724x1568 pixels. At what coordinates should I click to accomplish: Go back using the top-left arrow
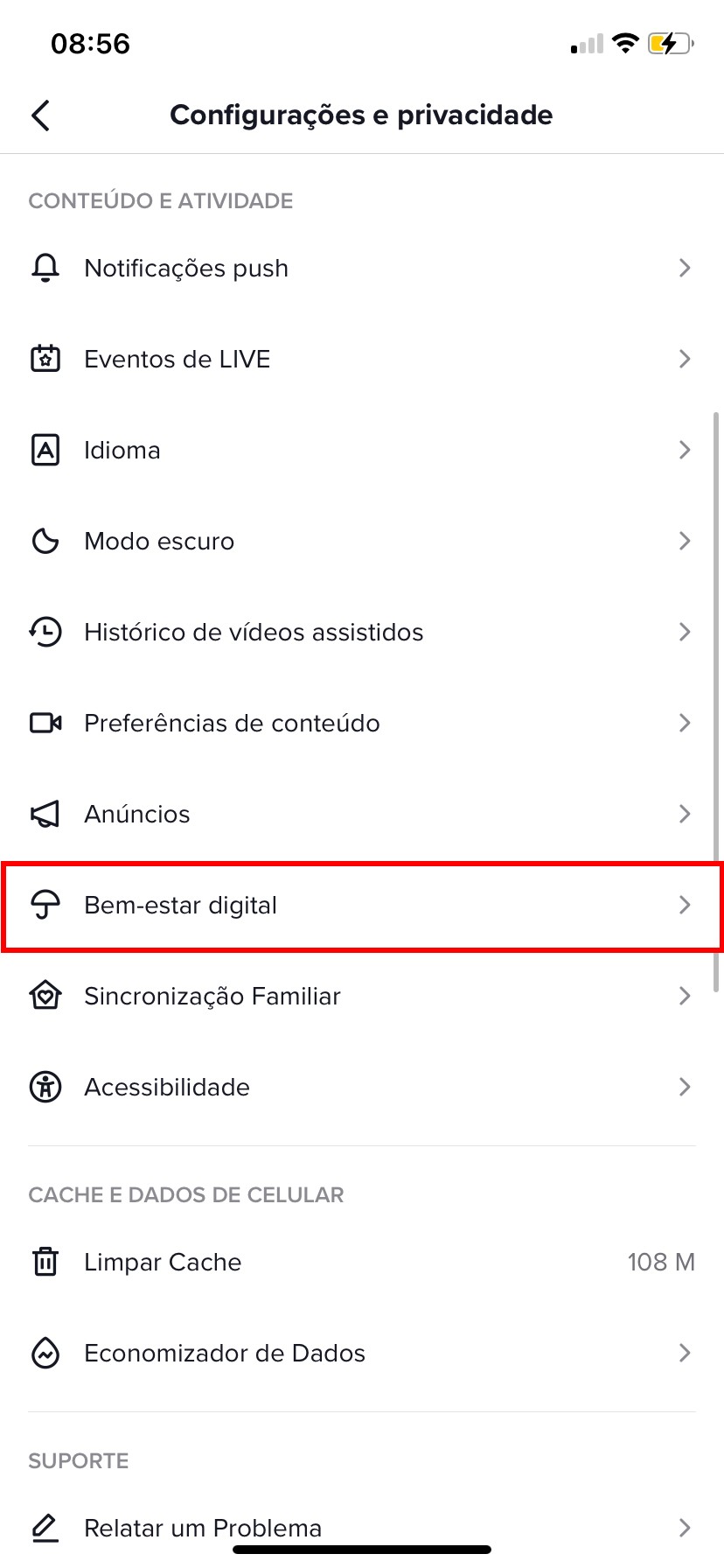[x=41, y=115]
